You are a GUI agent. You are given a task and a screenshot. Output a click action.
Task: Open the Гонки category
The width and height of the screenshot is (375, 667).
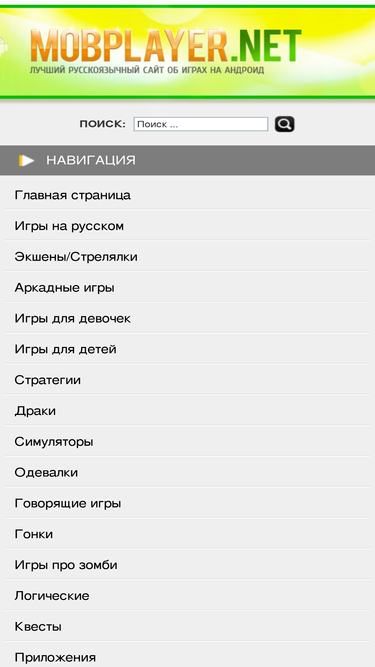188,534
